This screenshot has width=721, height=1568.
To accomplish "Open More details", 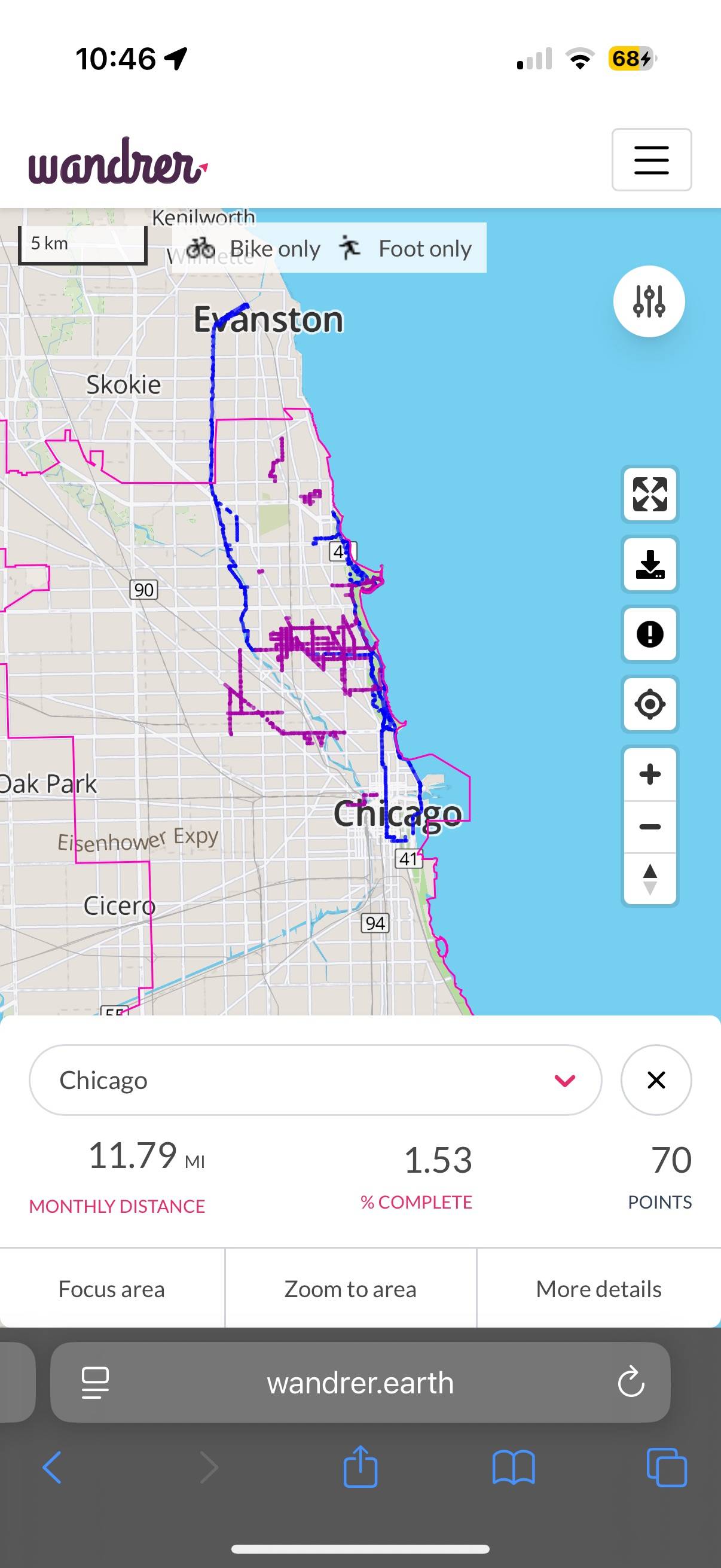I will [598, 1289].
